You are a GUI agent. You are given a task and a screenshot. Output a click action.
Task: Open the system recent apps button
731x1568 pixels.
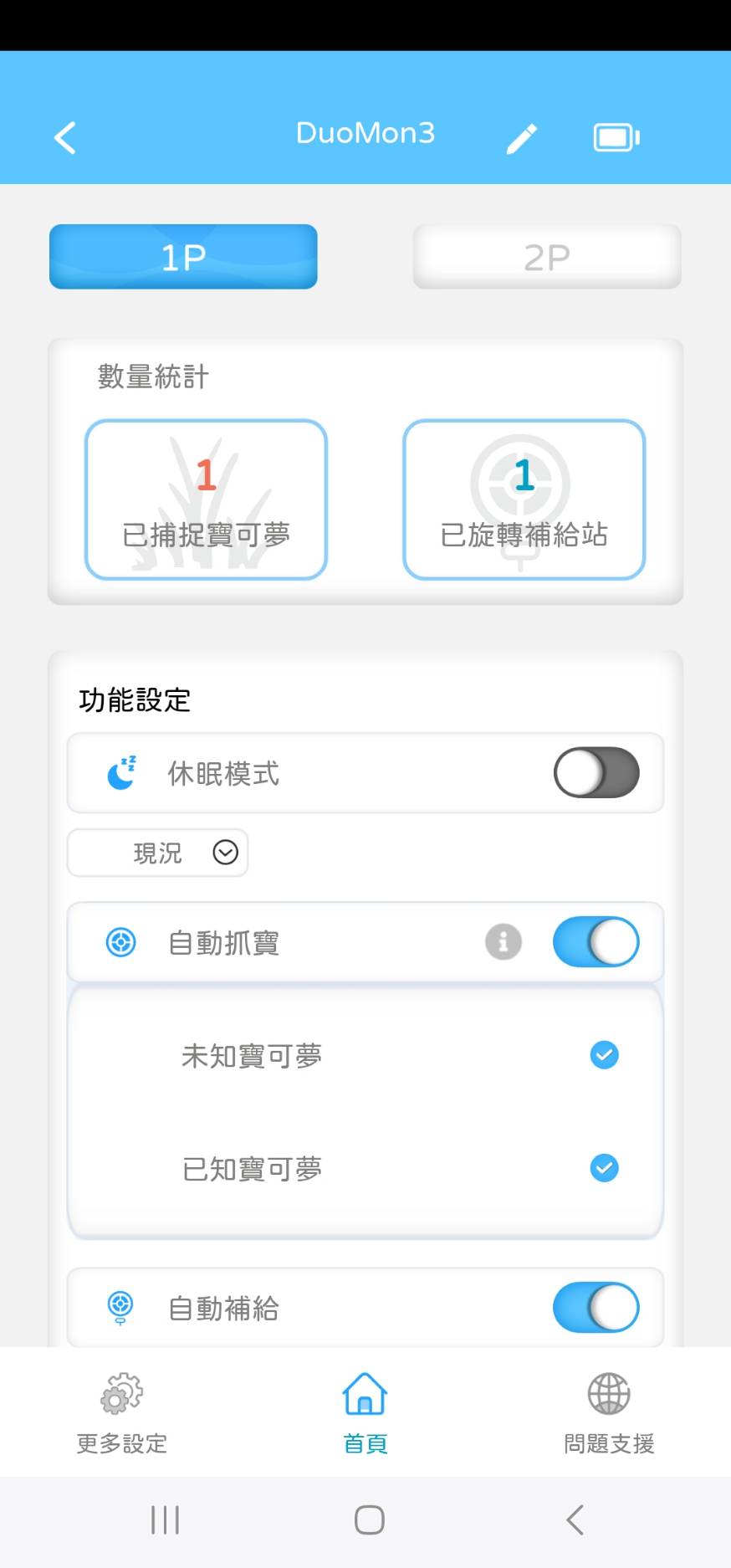pos(165,1520)
